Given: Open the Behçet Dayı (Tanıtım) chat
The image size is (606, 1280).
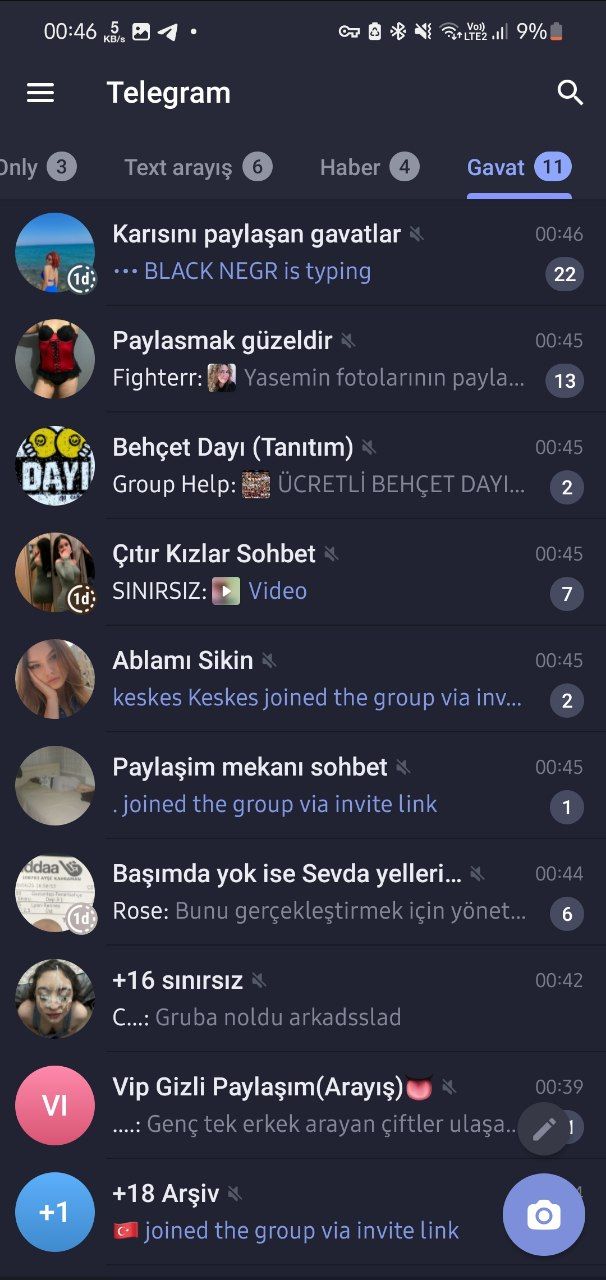Looking at the screenshot, I should tap(303, 466).
